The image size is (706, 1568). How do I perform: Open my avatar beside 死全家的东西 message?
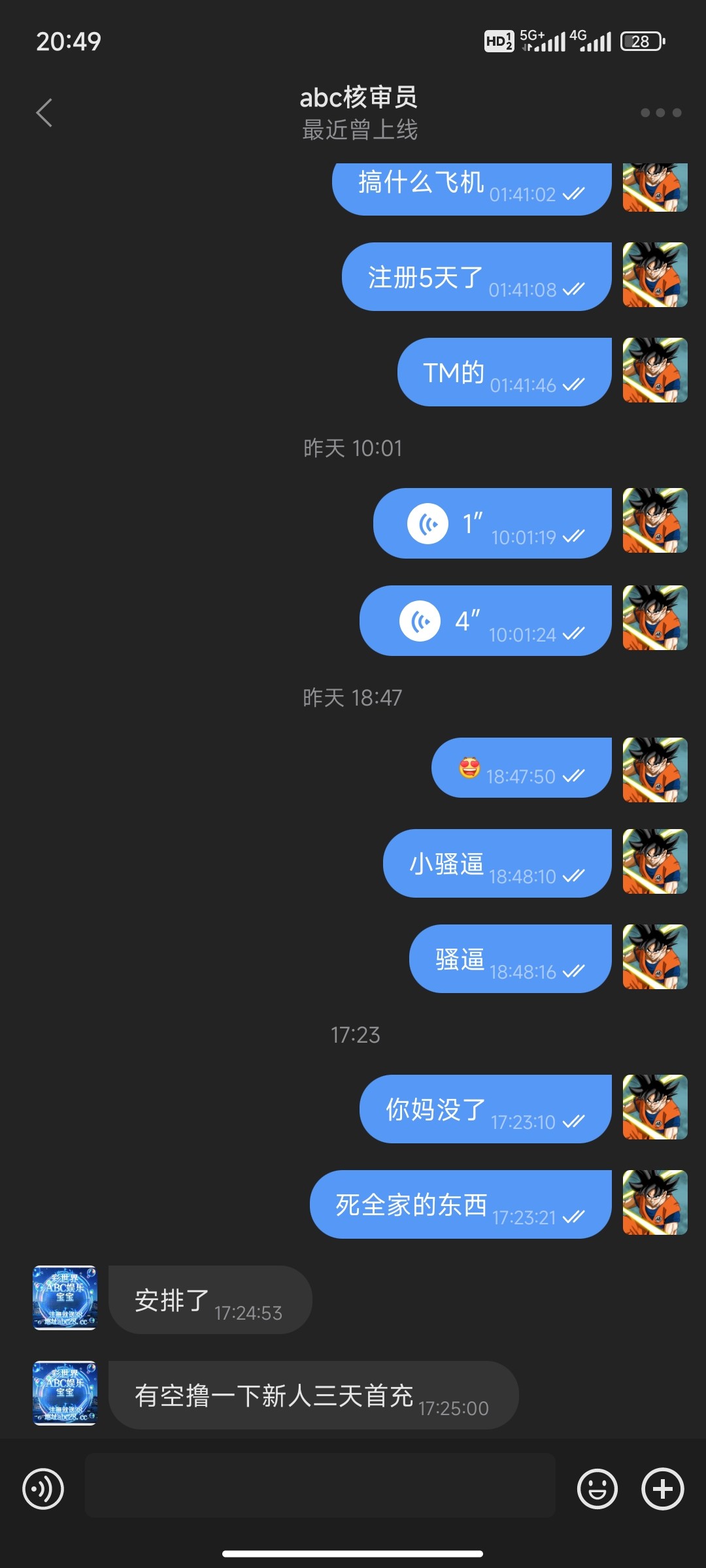pyautogui.click(x=654, y=1202)
